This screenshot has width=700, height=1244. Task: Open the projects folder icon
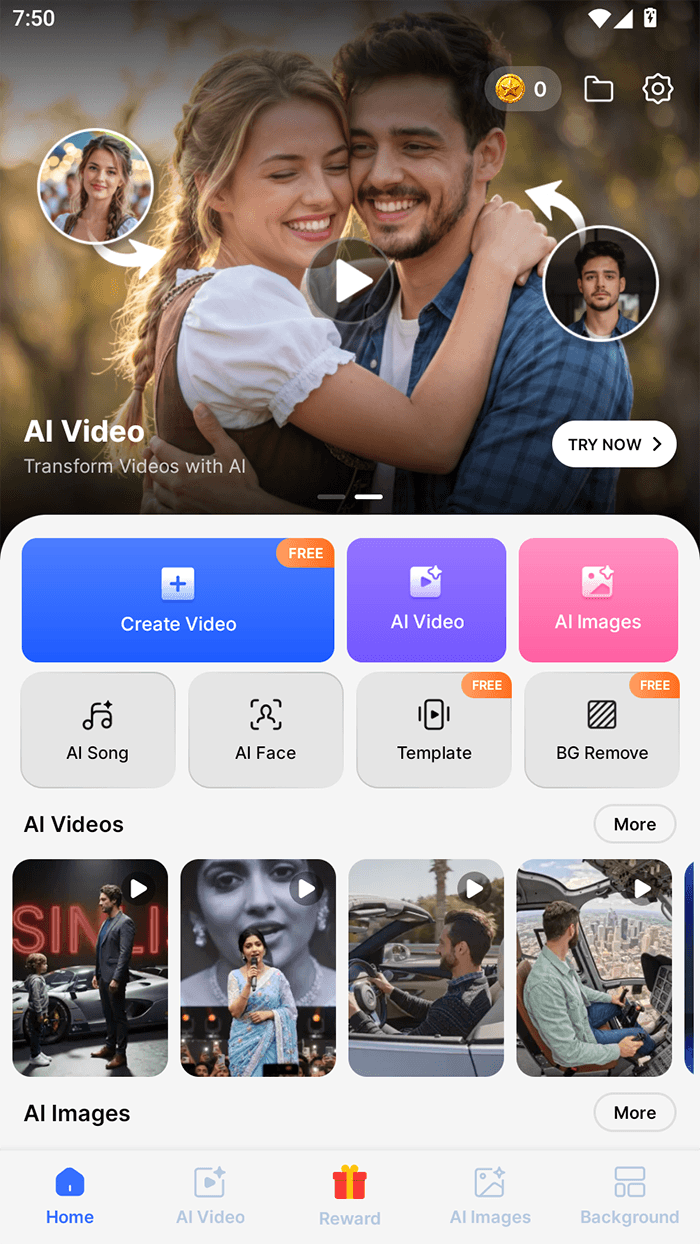click(x=598, y=90)
